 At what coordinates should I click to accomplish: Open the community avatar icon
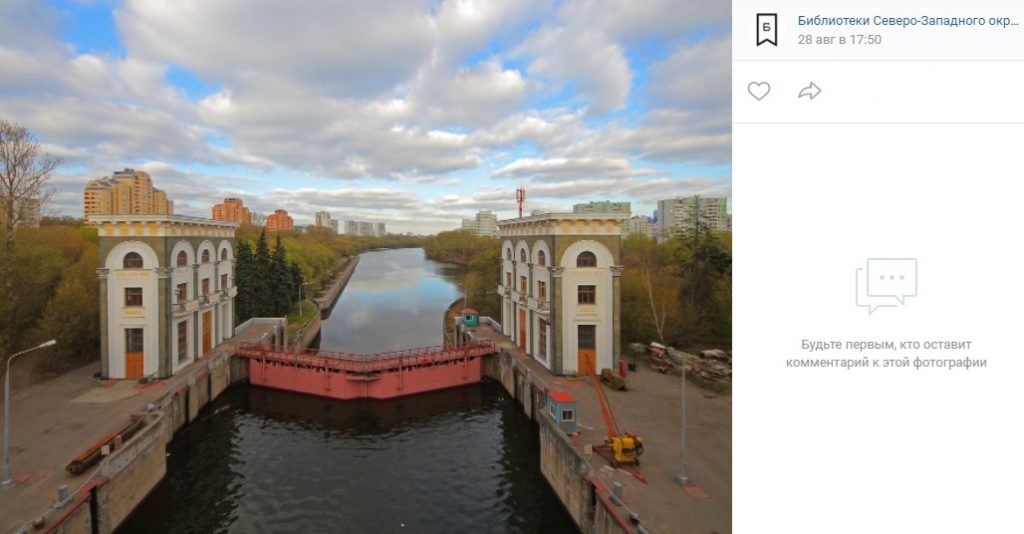(767, 30)
